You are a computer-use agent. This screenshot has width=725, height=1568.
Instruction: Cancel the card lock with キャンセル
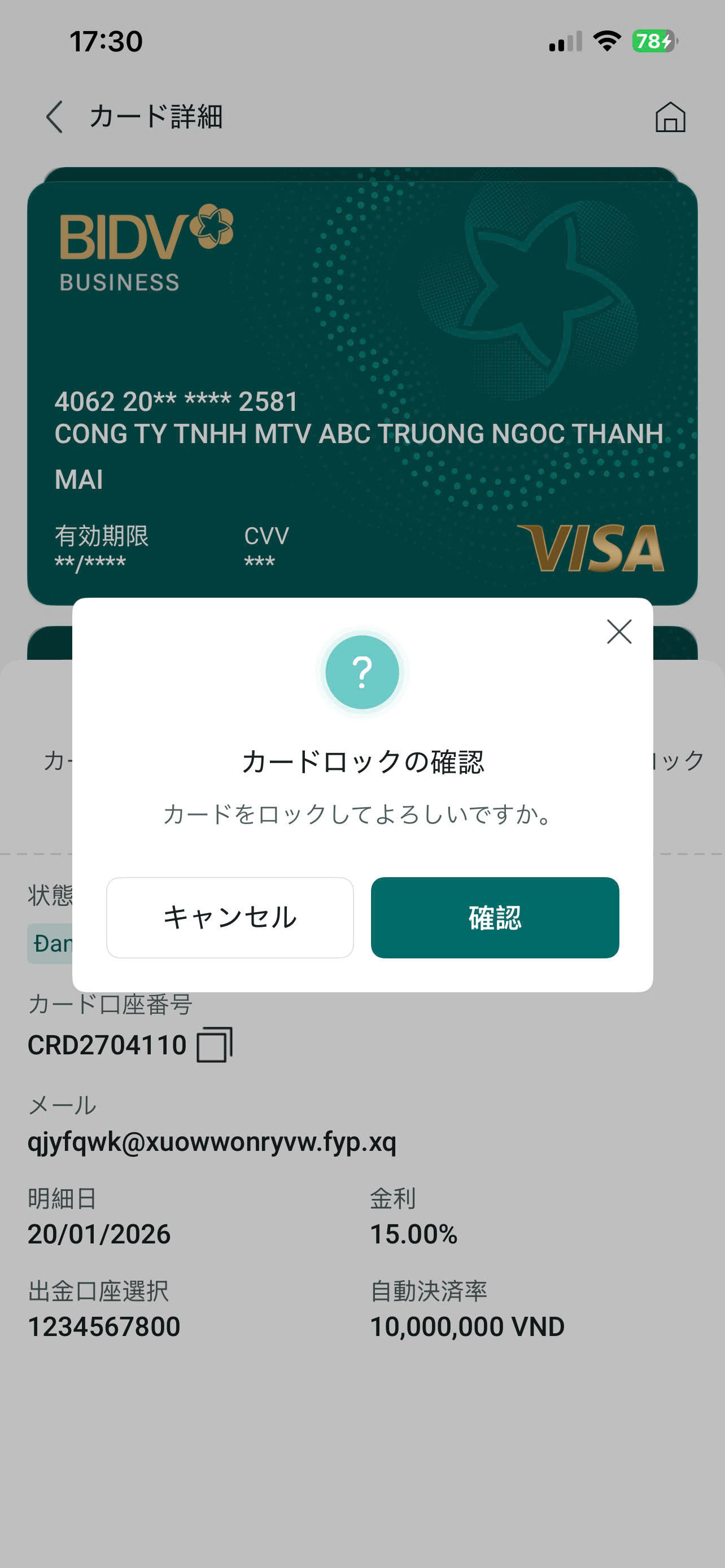point(230,917)
